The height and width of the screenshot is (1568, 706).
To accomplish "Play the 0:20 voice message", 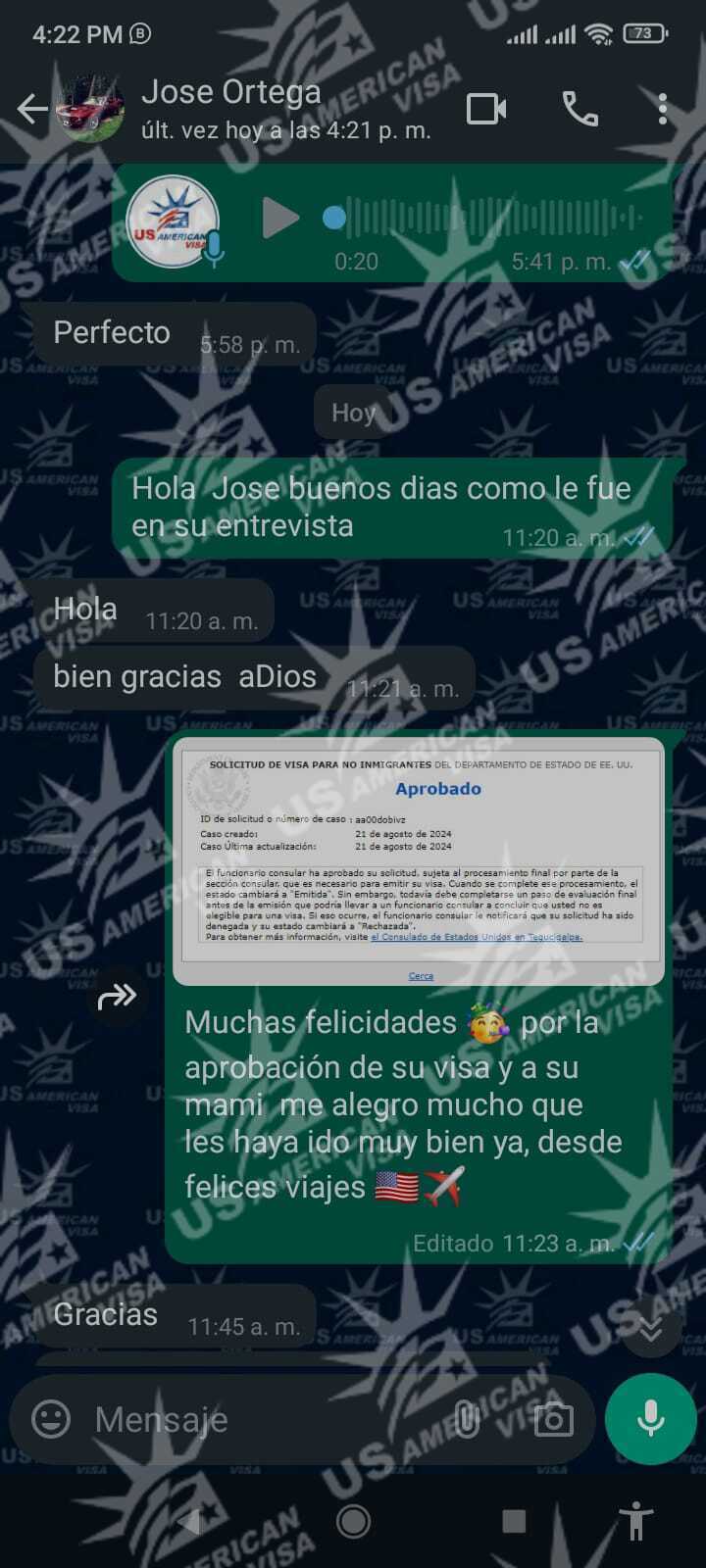I will coord(279,218).
